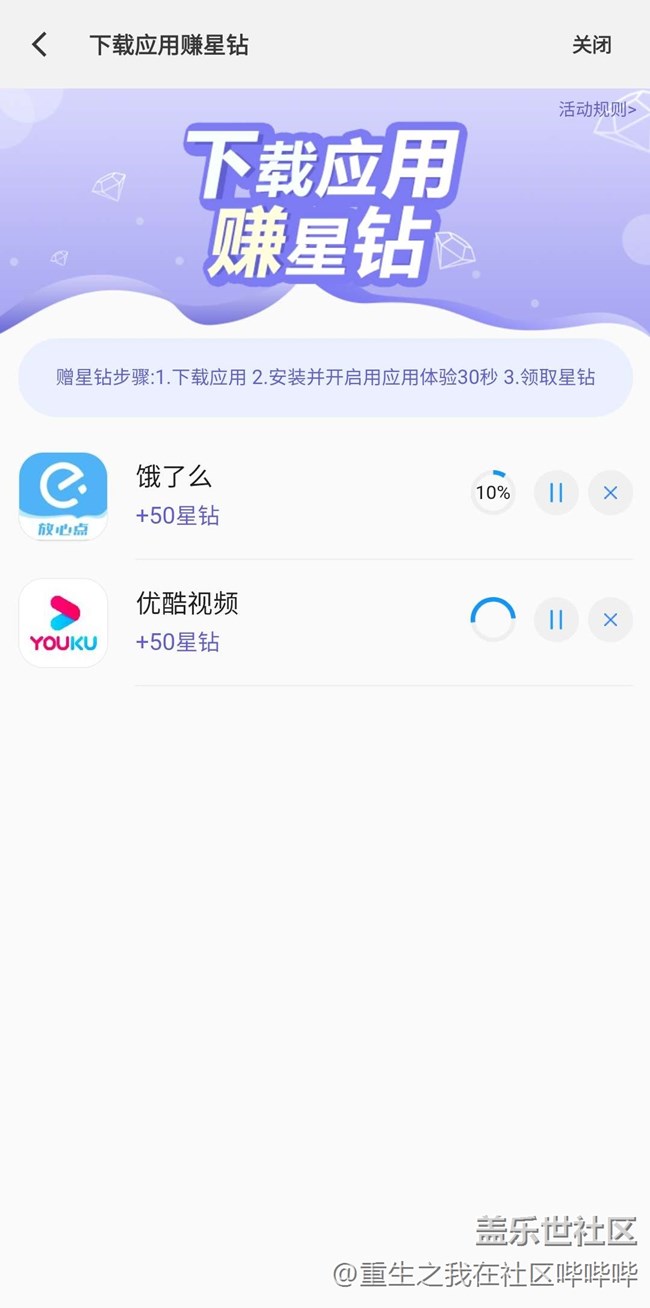The height and width of the screenshot is (1308, 650).
Task: Cancel the 优酷视频 download
Action: click(610, 620)
